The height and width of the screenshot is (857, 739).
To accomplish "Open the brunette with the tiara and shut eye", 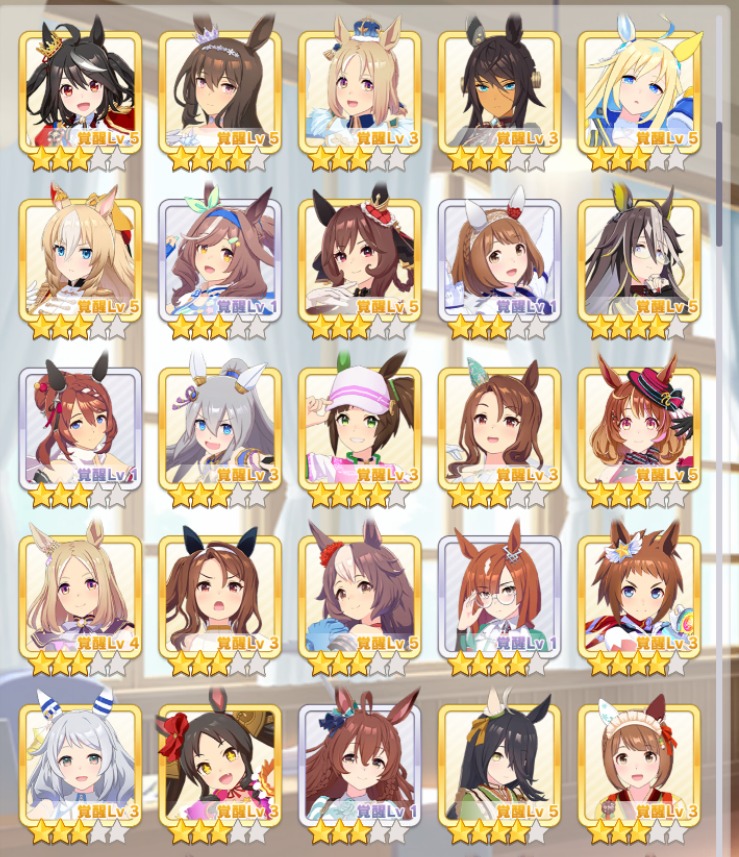I will coord(220,92).
